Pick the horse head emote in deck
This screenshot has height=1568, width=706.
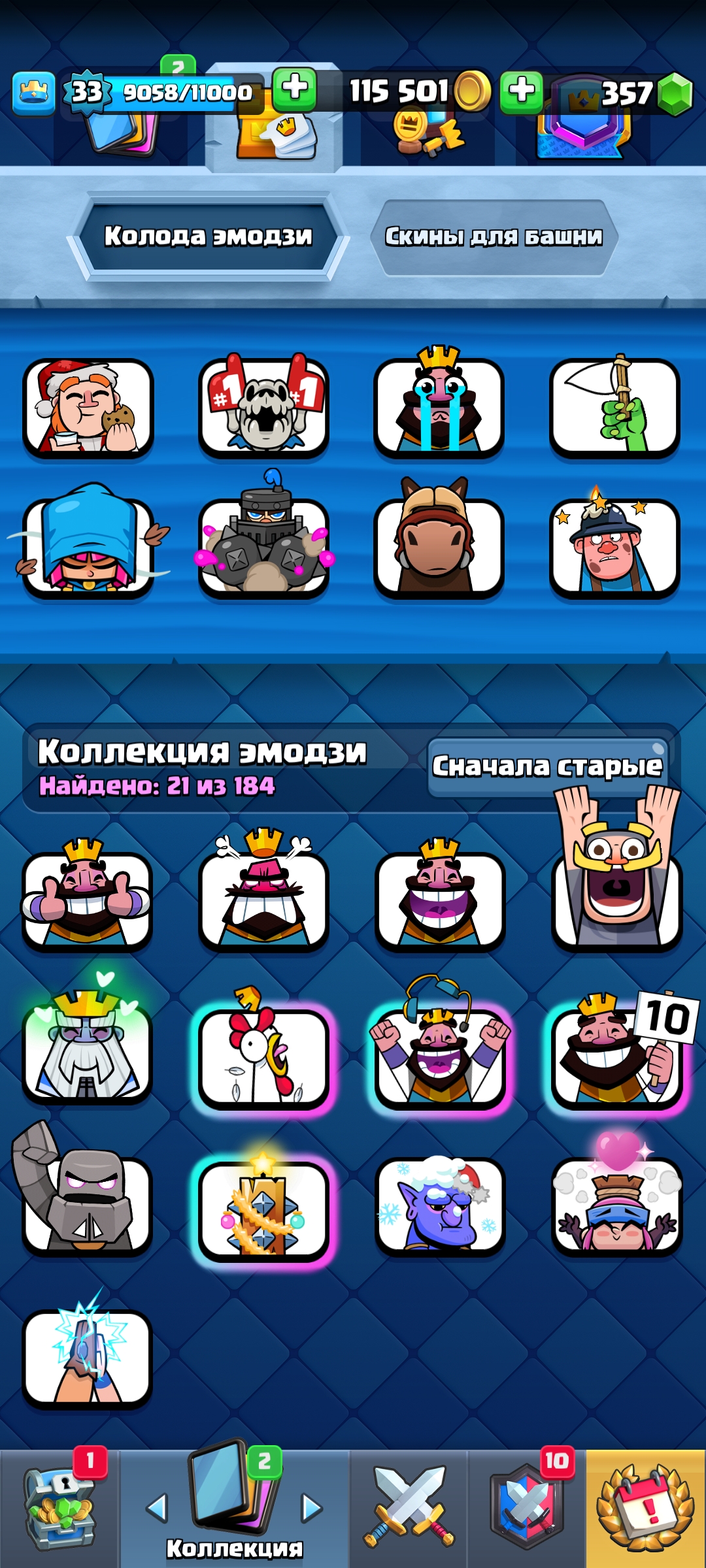pyautogui.click(x=438, y=540)
